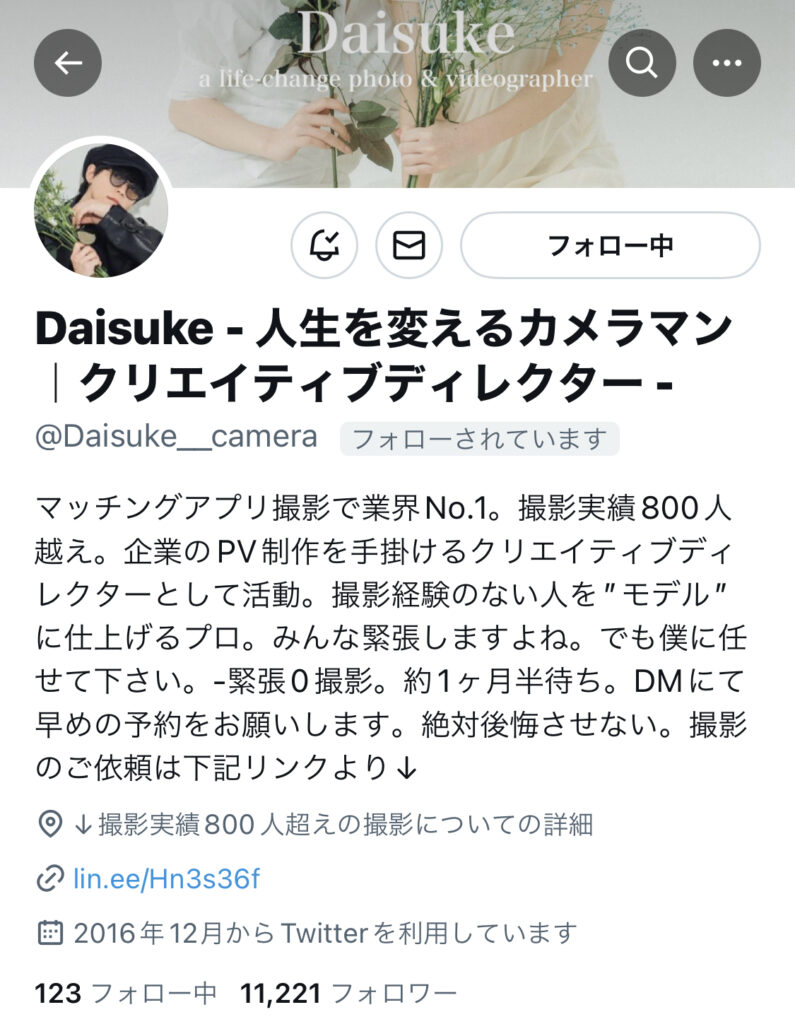Screen dimensions: 795x1024
Task: View the 123 フォロー中 list
Action: pyautogui.click(x=126, y=993)
